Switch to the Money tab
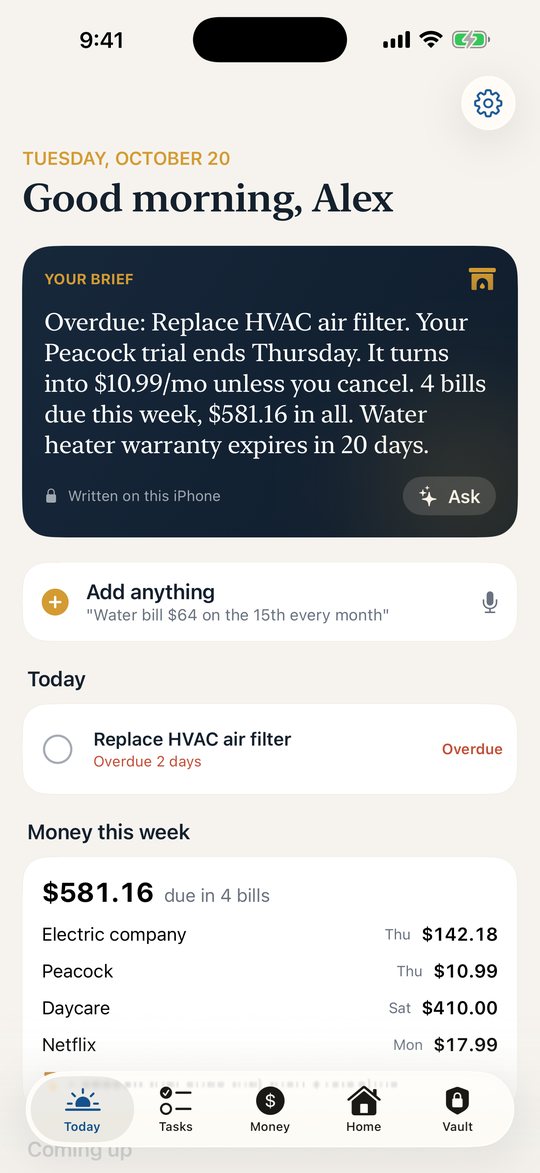540x1173 pixels. 270,1109
